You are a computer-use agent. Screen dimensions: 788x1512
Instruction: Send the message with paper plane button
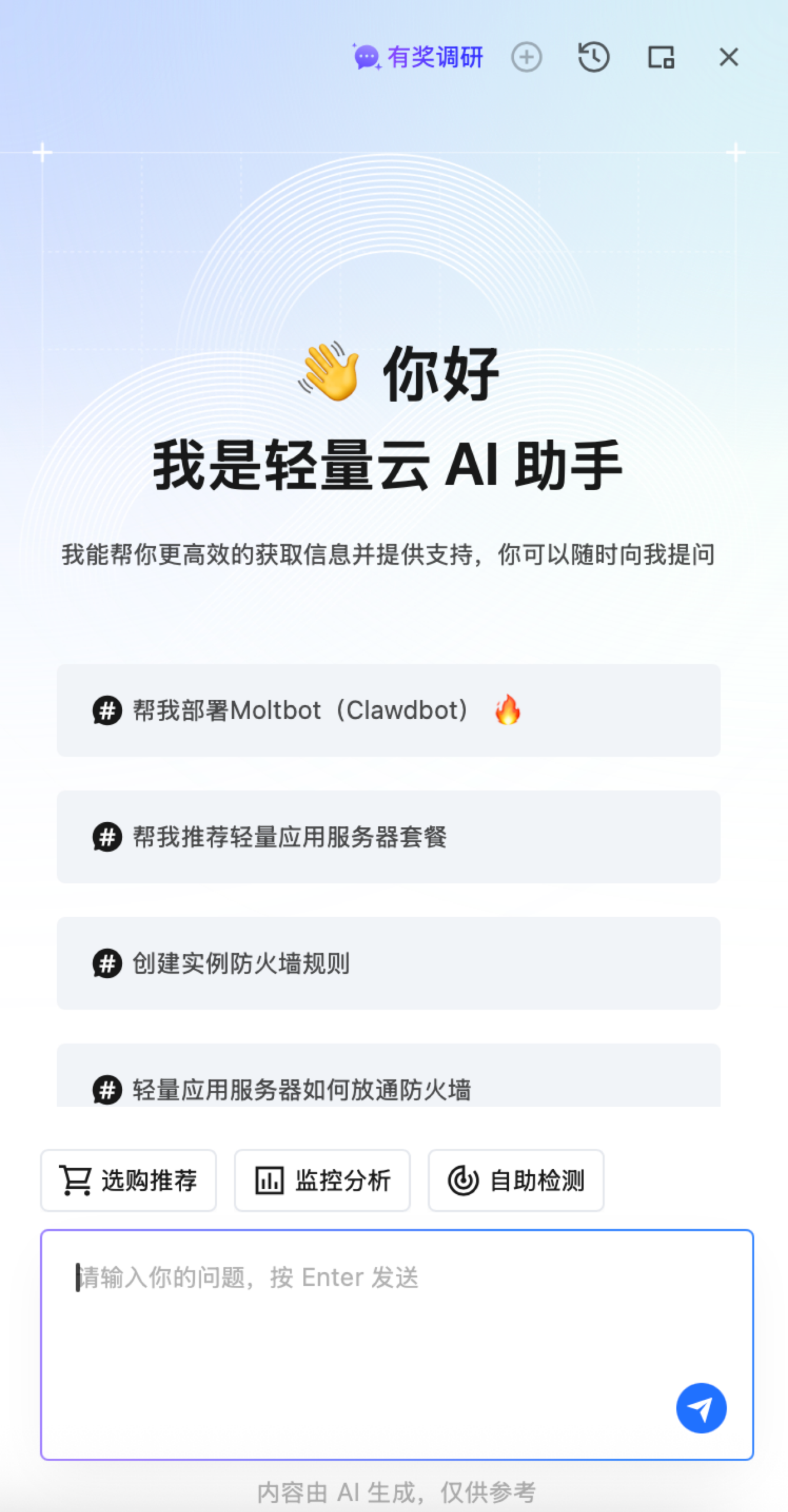[x=701, y=1408]
